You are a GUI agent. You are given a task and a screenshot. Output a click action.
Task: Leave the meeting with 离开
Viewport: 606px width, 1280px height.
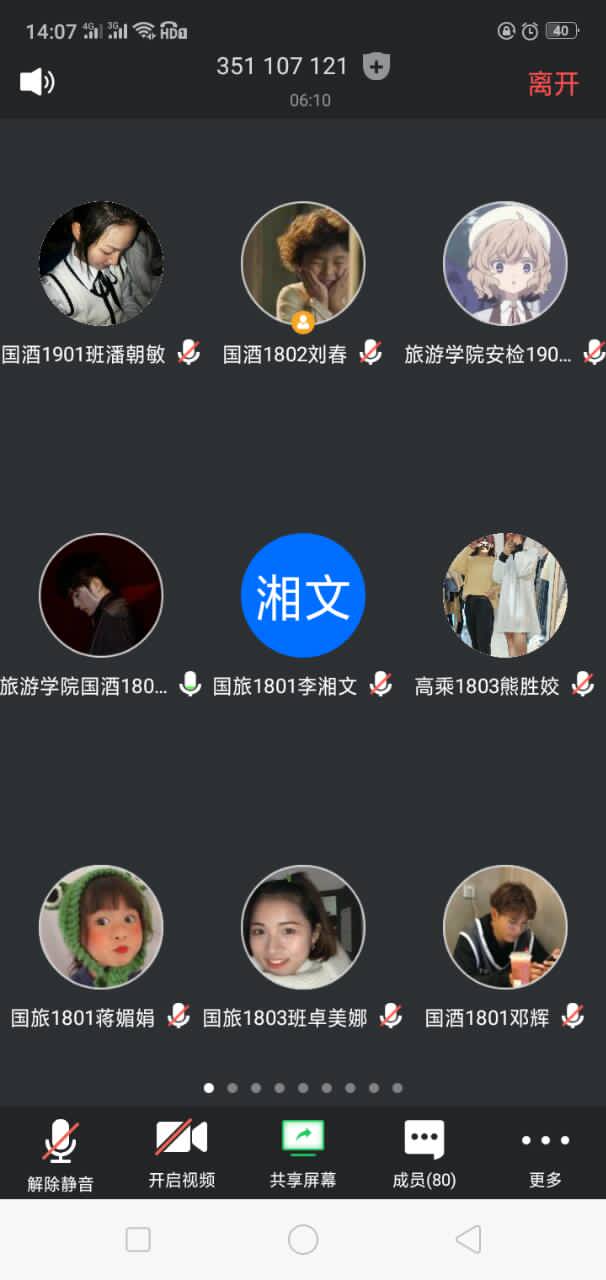click(x=553, y=83)
